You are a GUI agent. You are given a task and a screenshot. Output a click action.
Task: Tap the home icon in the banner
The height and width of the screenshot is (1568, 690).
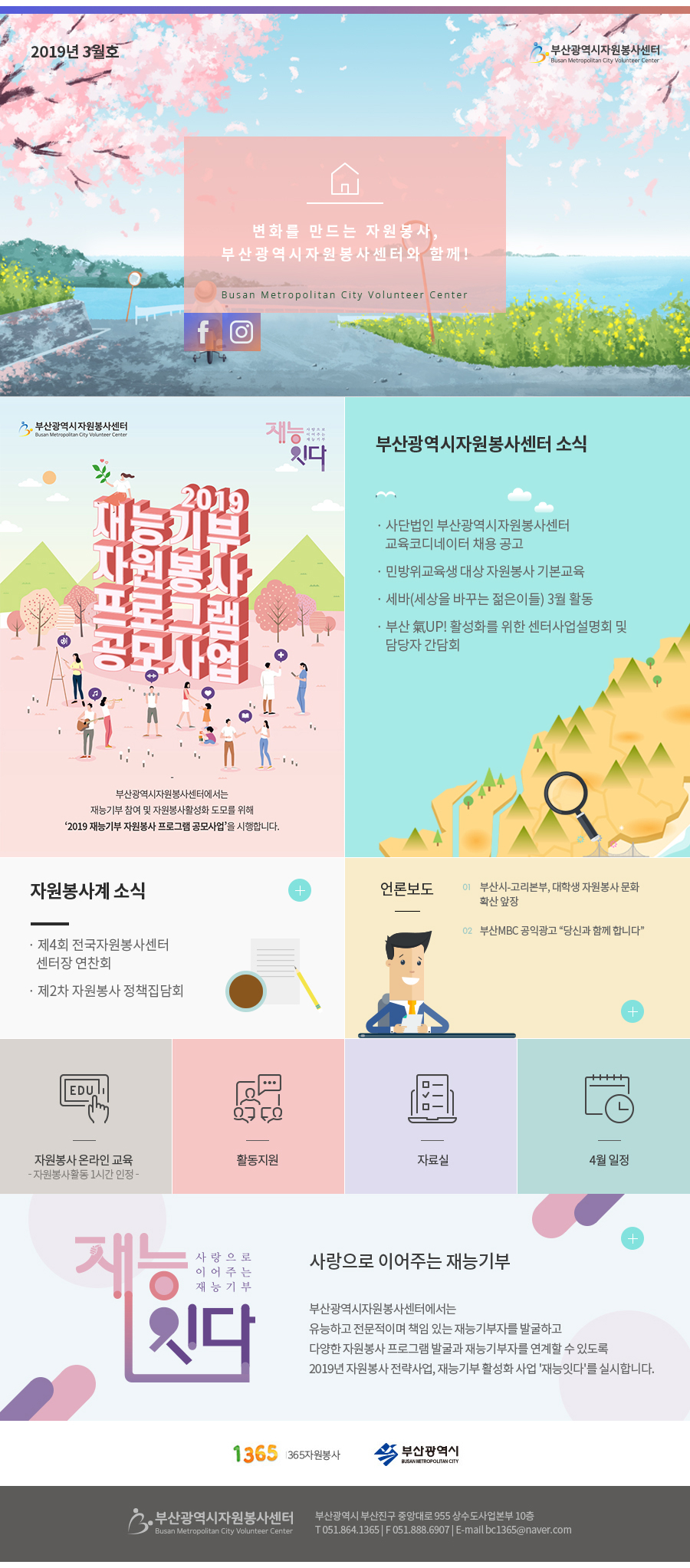[345, 179]
